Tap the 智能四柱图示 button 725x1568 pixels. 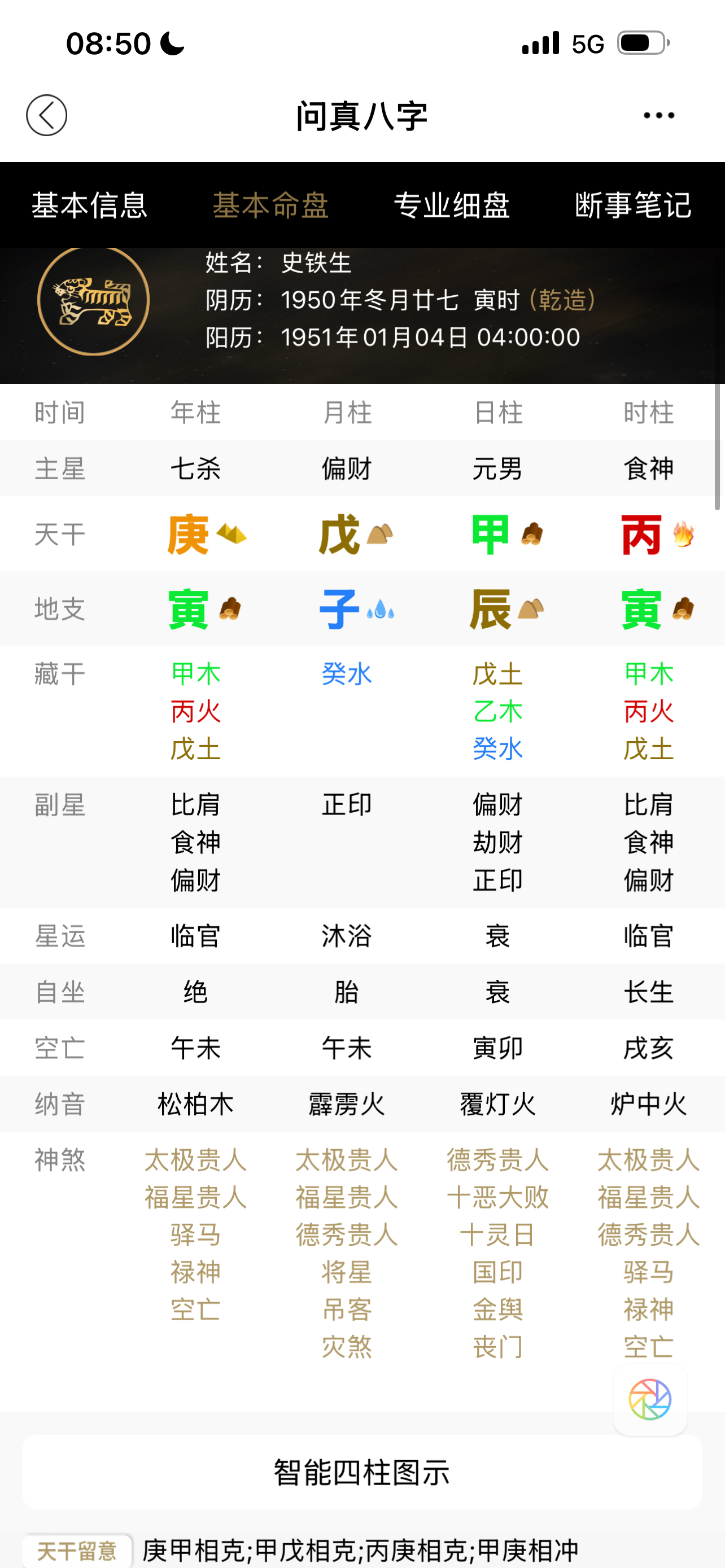click(x=362, y=1472)
